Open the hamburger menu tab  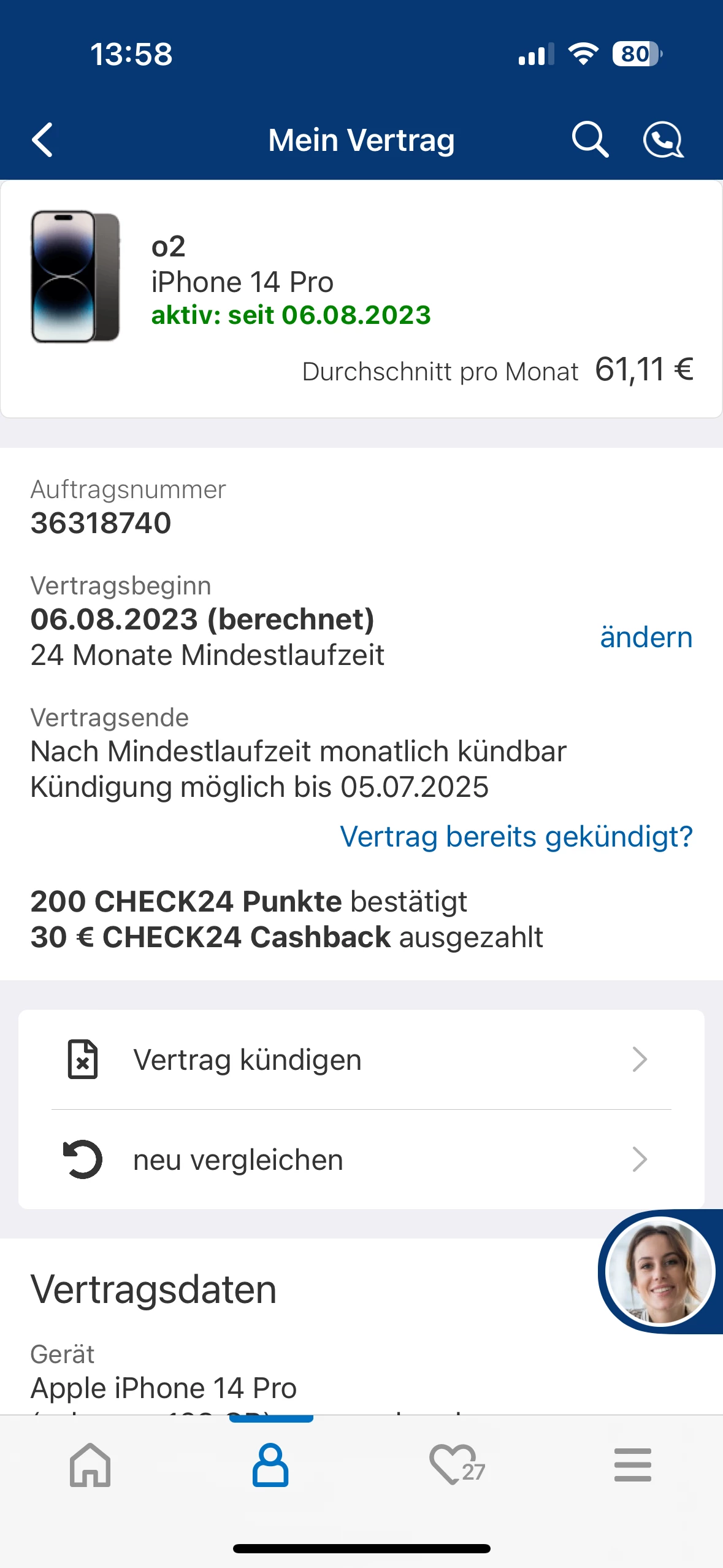coord(632,1465)
